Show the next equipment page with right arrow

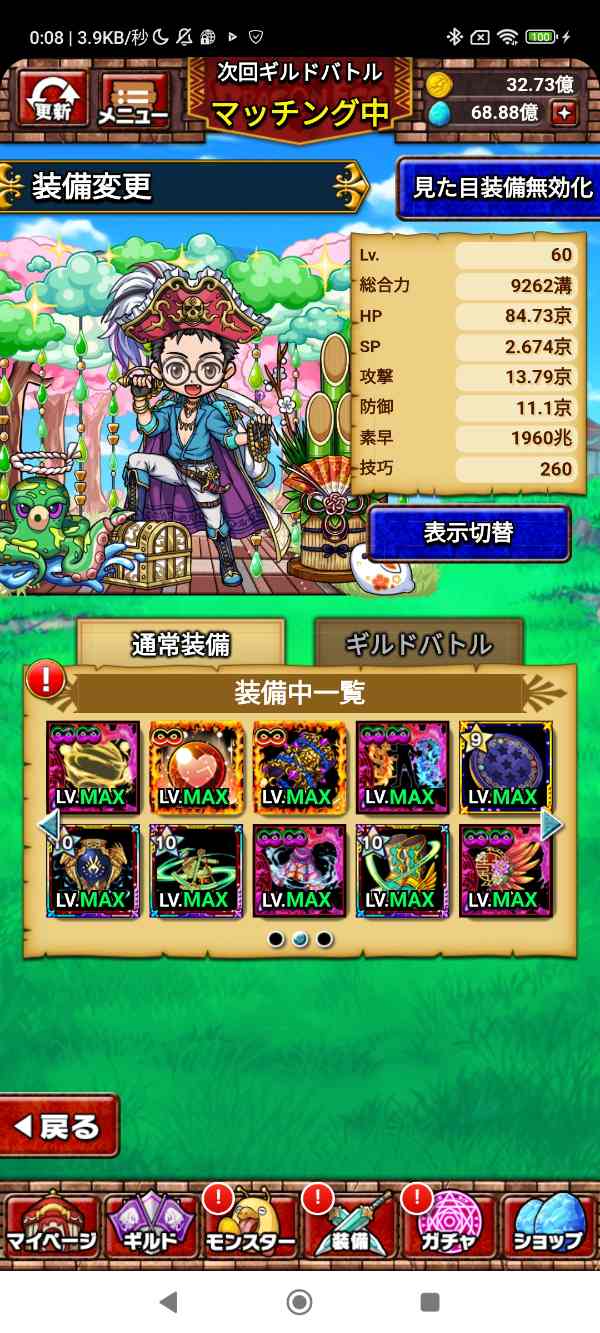tap(552, 824)
